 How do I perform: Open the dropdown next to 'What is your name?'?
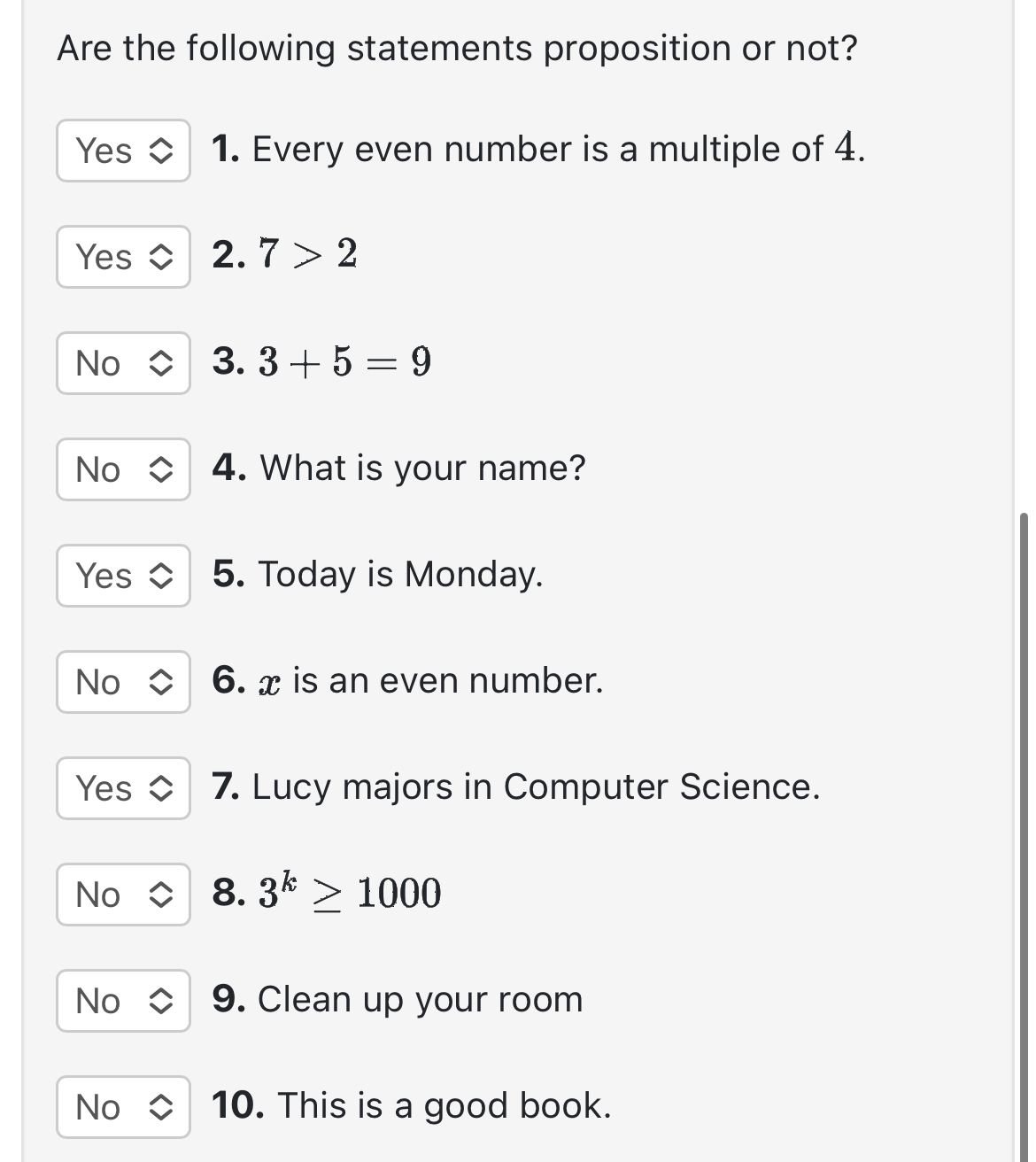[122, 469]
